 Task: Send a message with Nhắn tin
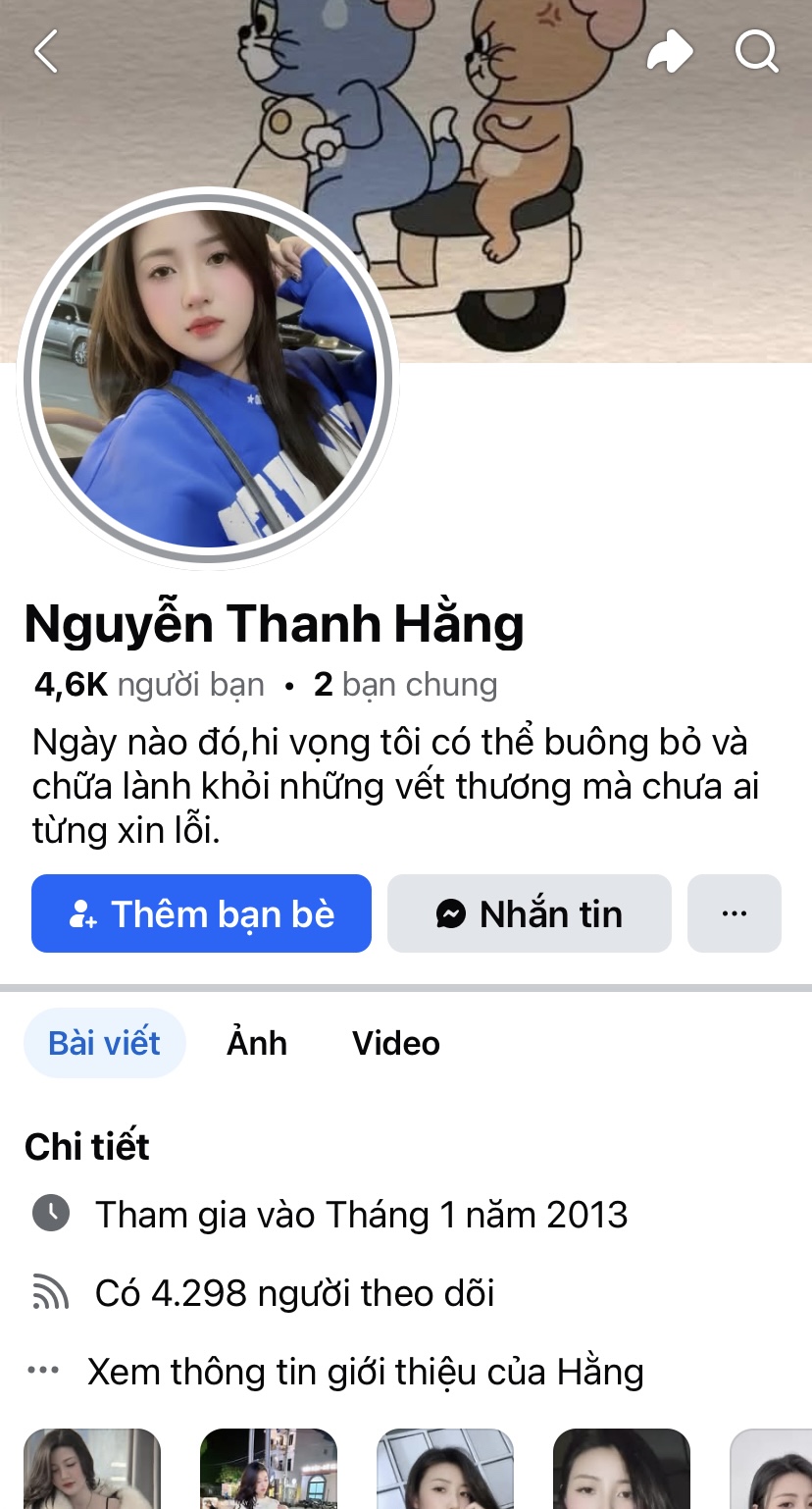click(x=530, y=913)
